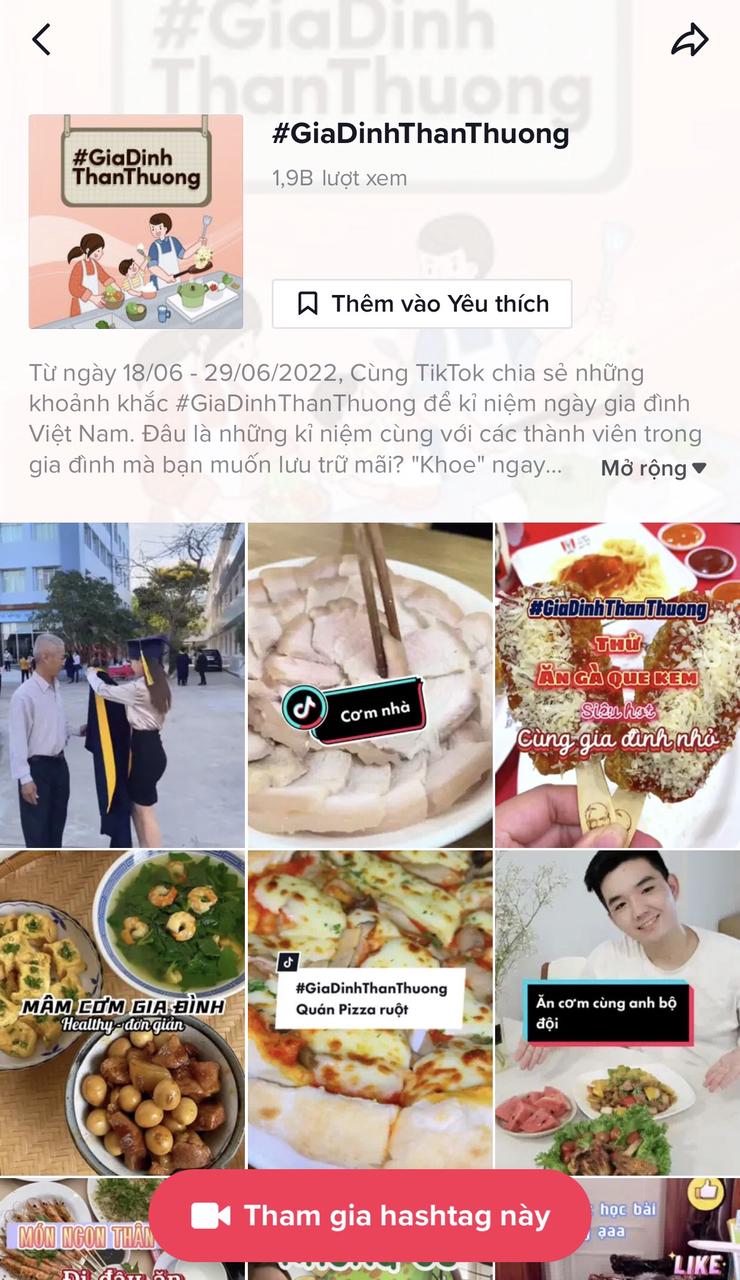This screenshot has width=740, height=1280.
Task: Expand description with Mở rộng
Action: [654, 468]
